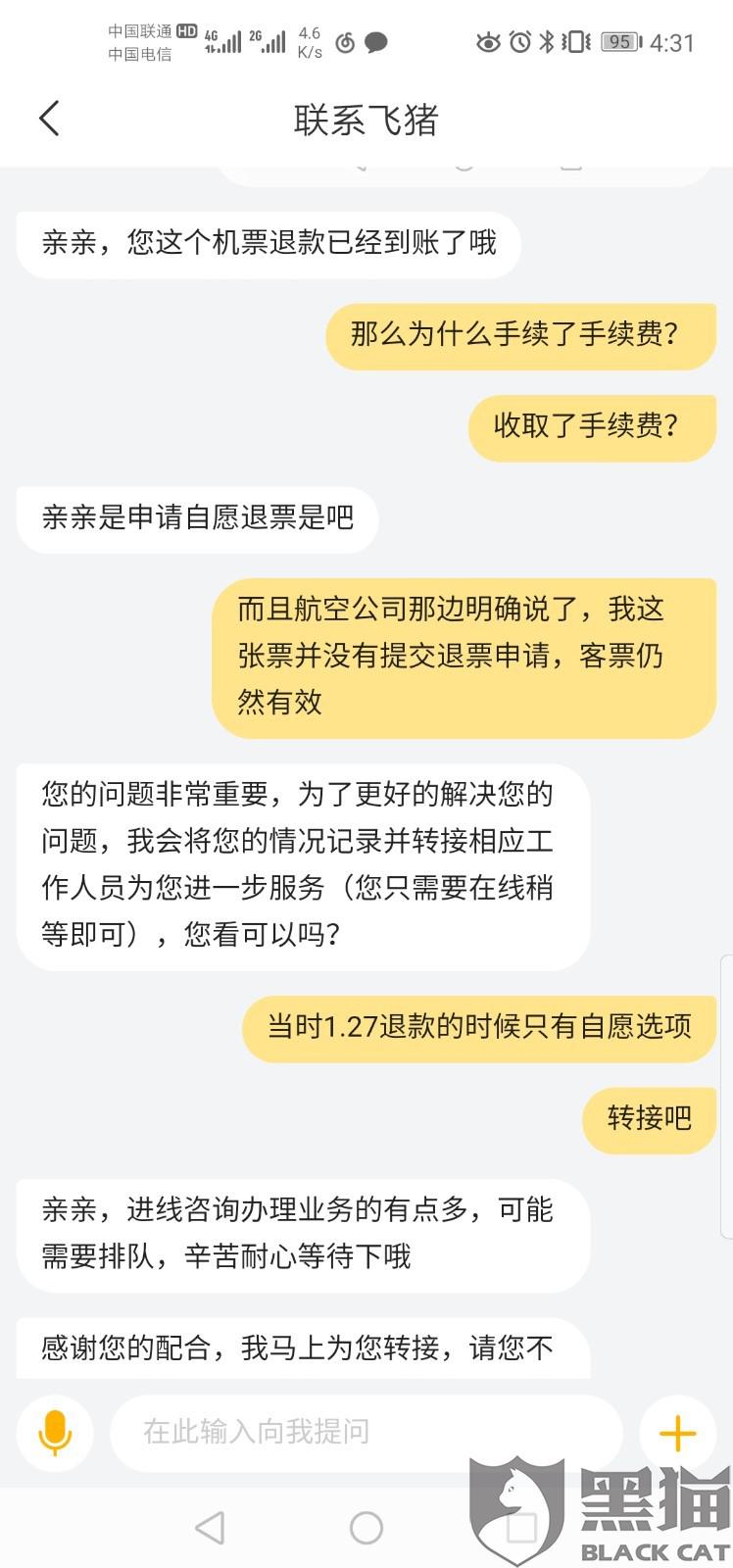Open the plus attachment menu
Image resolution: width=733 pixels, height=1568 pixels.
(x=677, y=1434)
